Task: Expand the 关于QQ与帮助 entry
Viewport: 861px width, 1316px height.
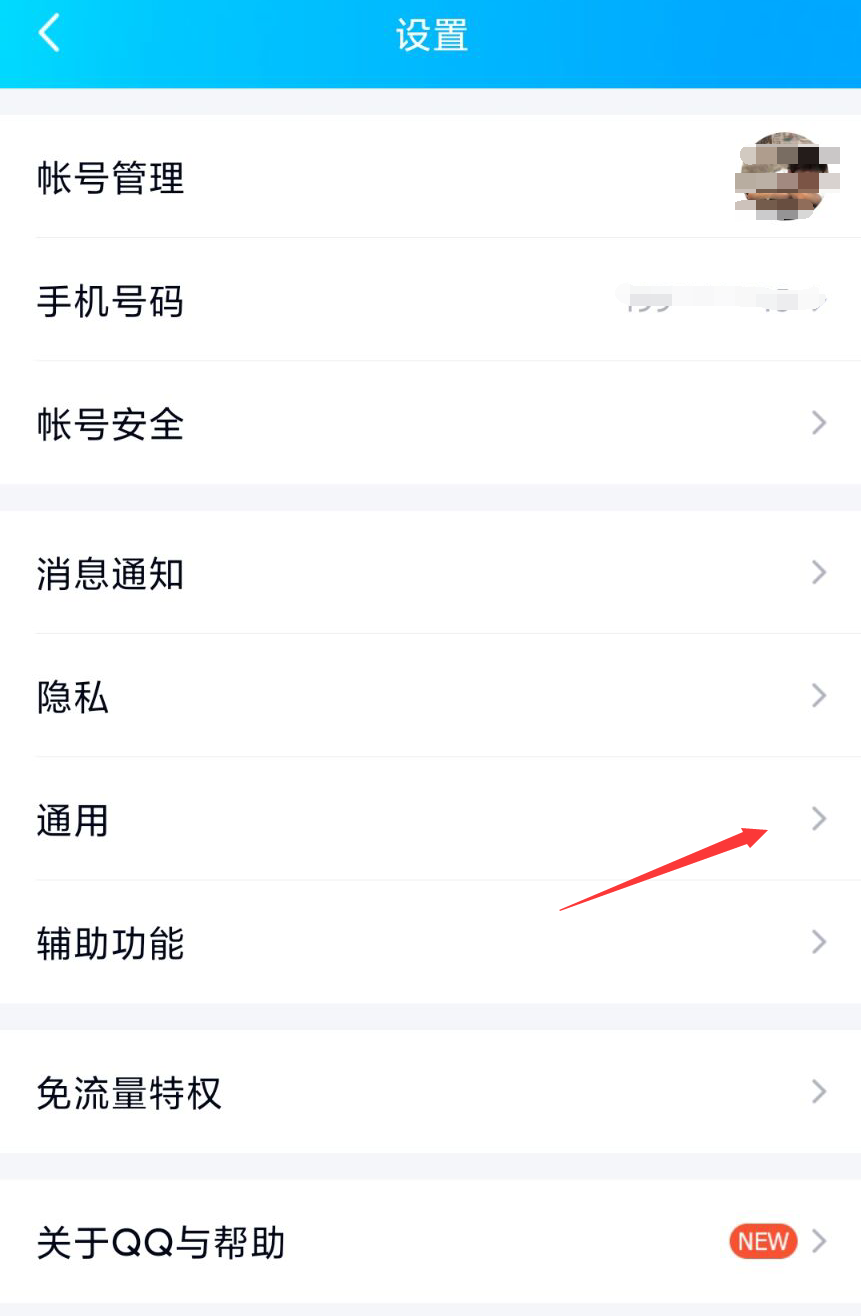Action: 430,1241
